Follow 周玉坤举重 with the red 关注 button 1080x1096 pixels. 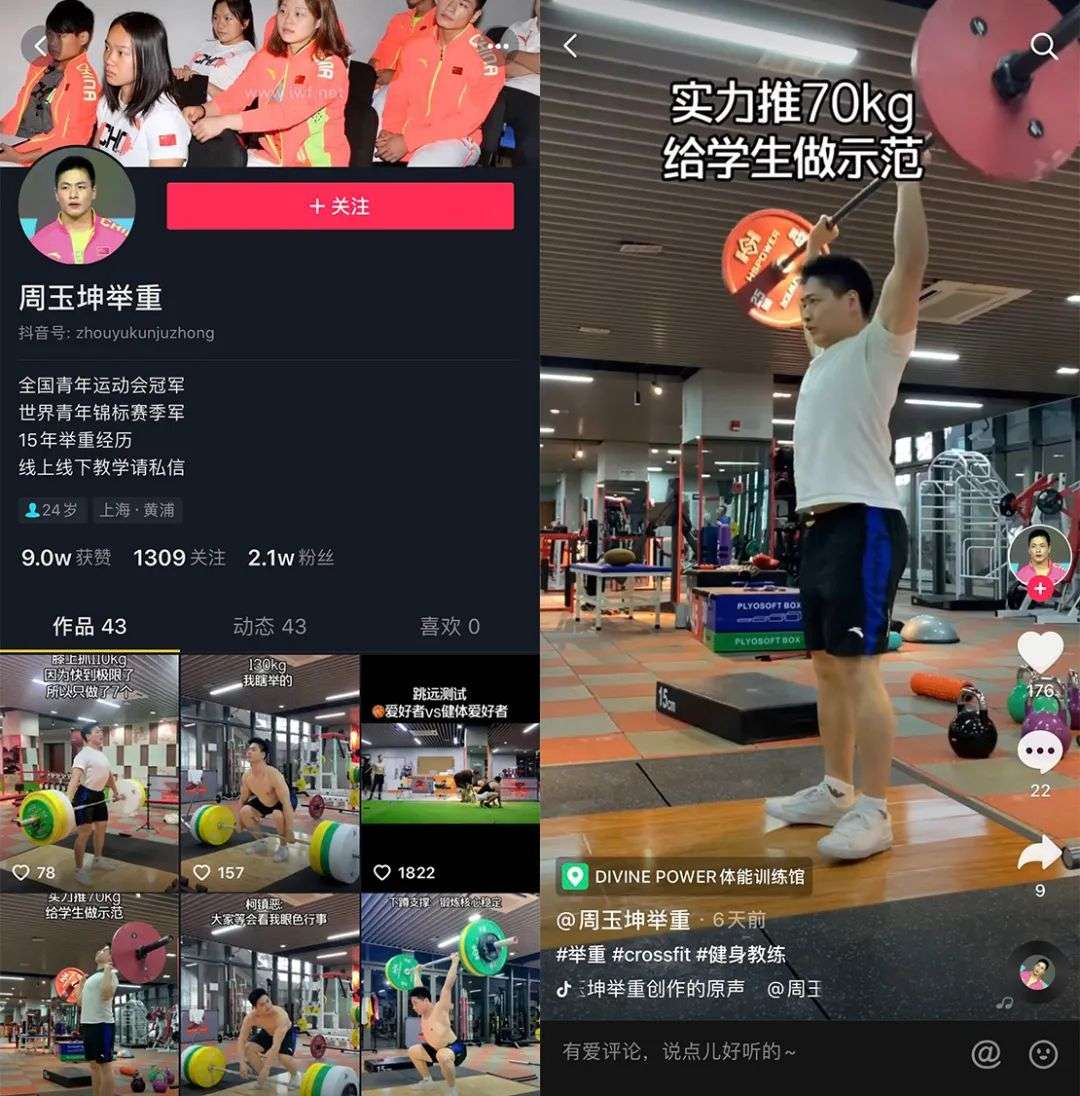[x=340, y=206]
